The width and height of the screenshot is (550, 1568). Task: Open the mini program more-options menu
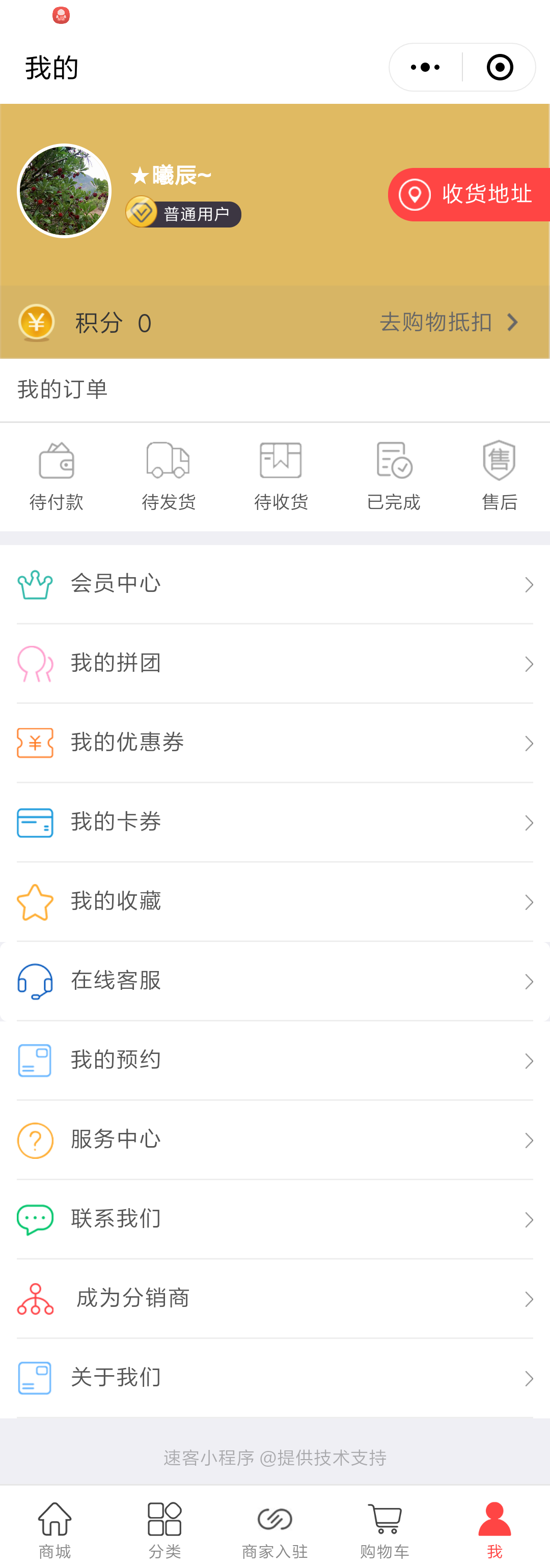click(425, 67)
